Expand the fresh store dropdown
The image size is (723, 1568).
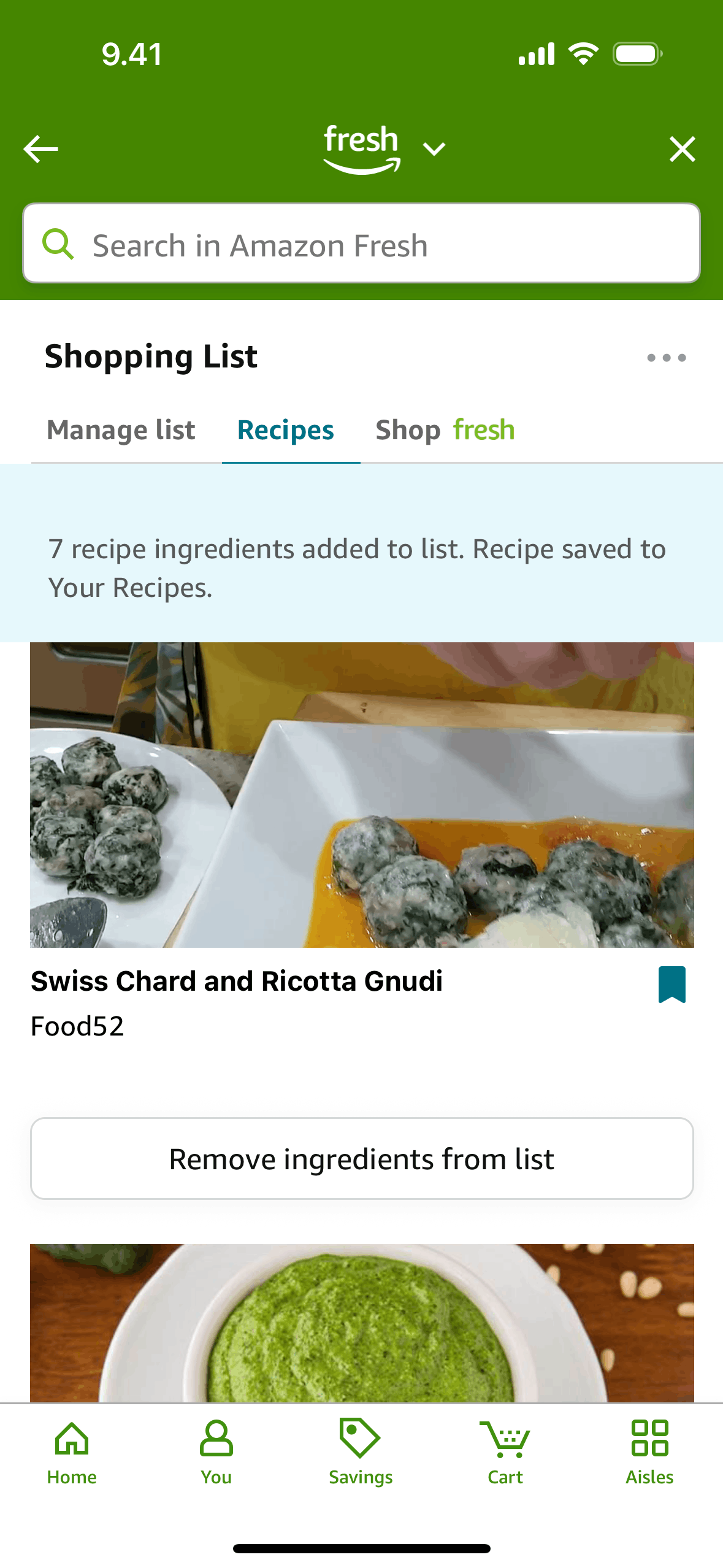434,149
